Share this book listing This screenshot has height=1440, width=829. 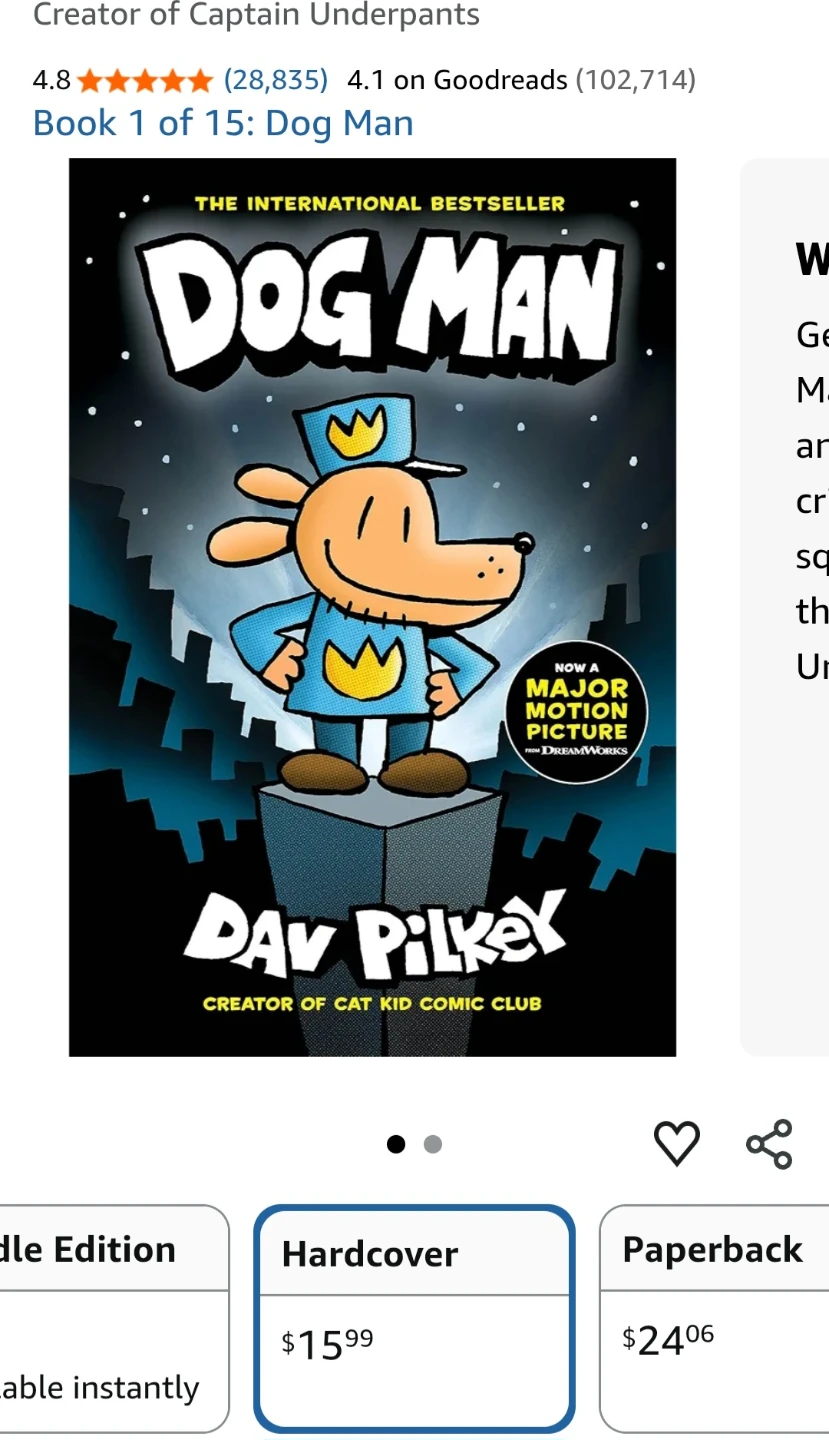(x=769, y=1144)
